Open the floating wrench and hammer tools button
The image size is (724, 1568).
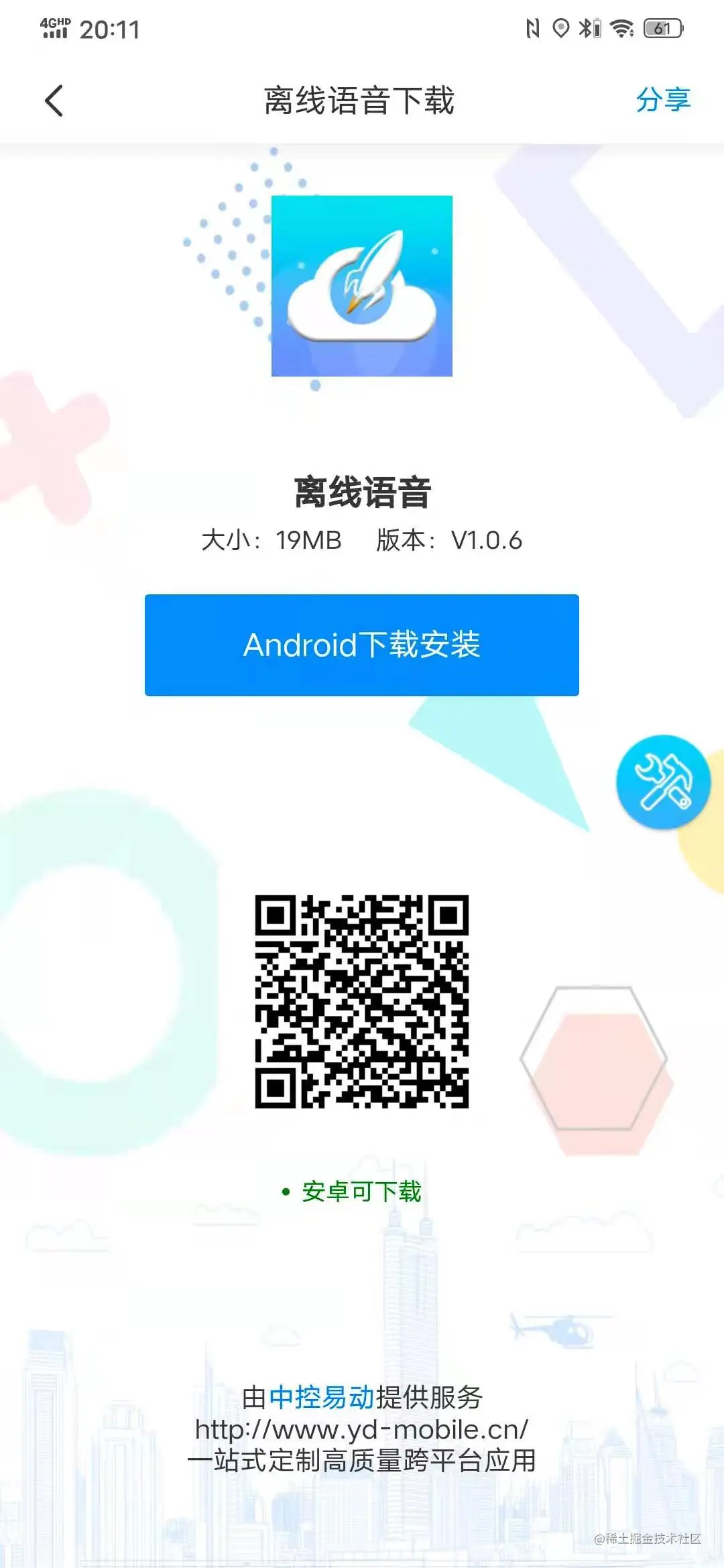click(663, 782)
